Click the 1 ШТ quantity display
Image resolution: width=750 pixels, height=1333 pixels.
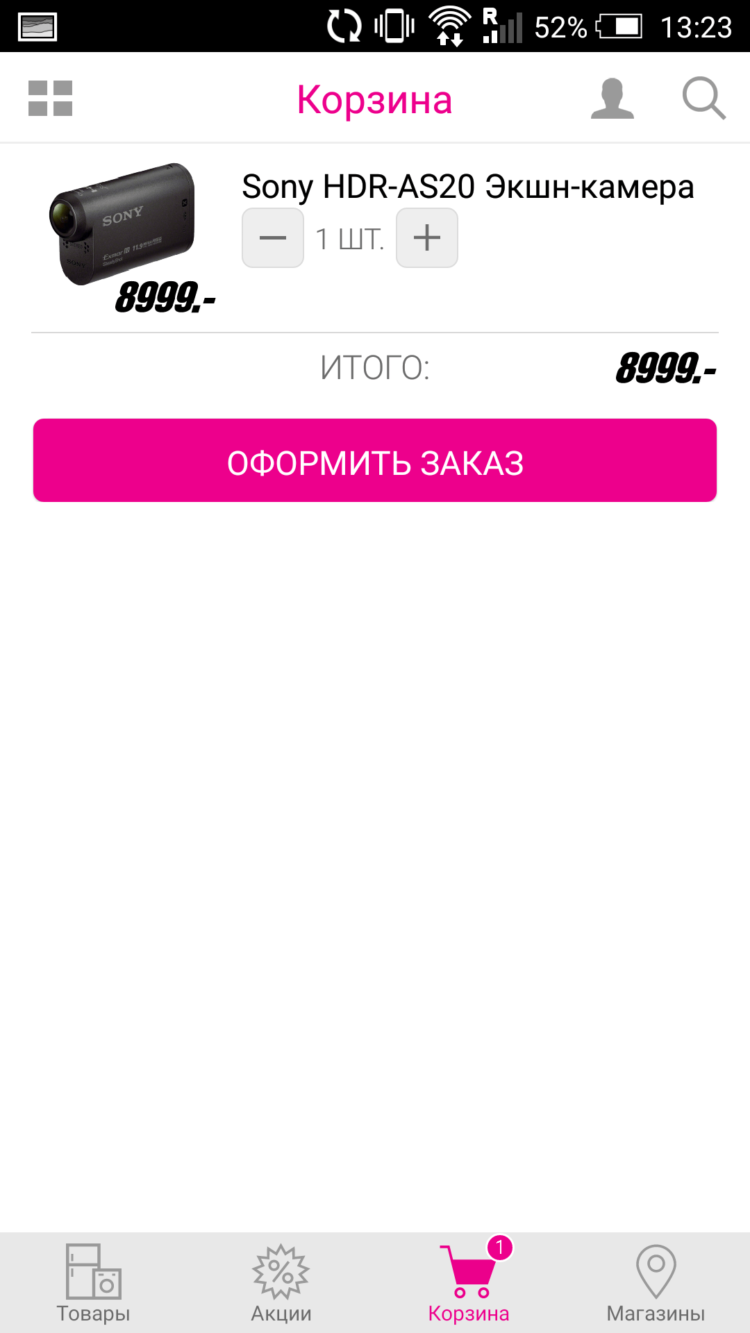click(x=349, y=237)
